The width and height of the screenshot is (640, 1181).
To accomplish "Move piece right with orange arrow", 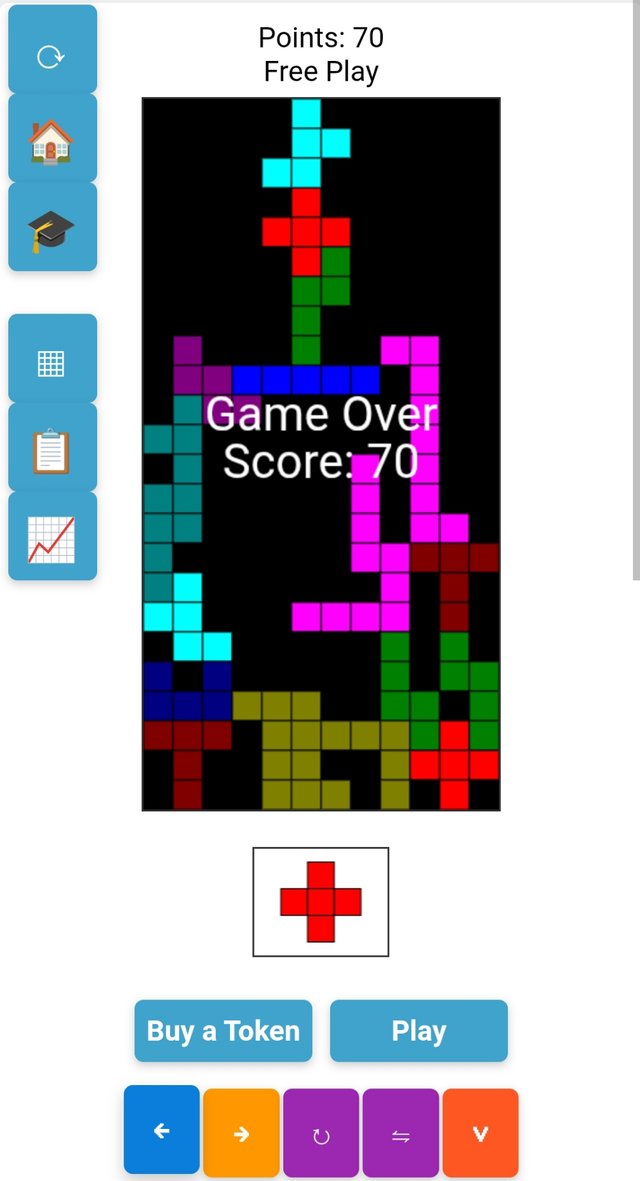I will click(241, 1132).
